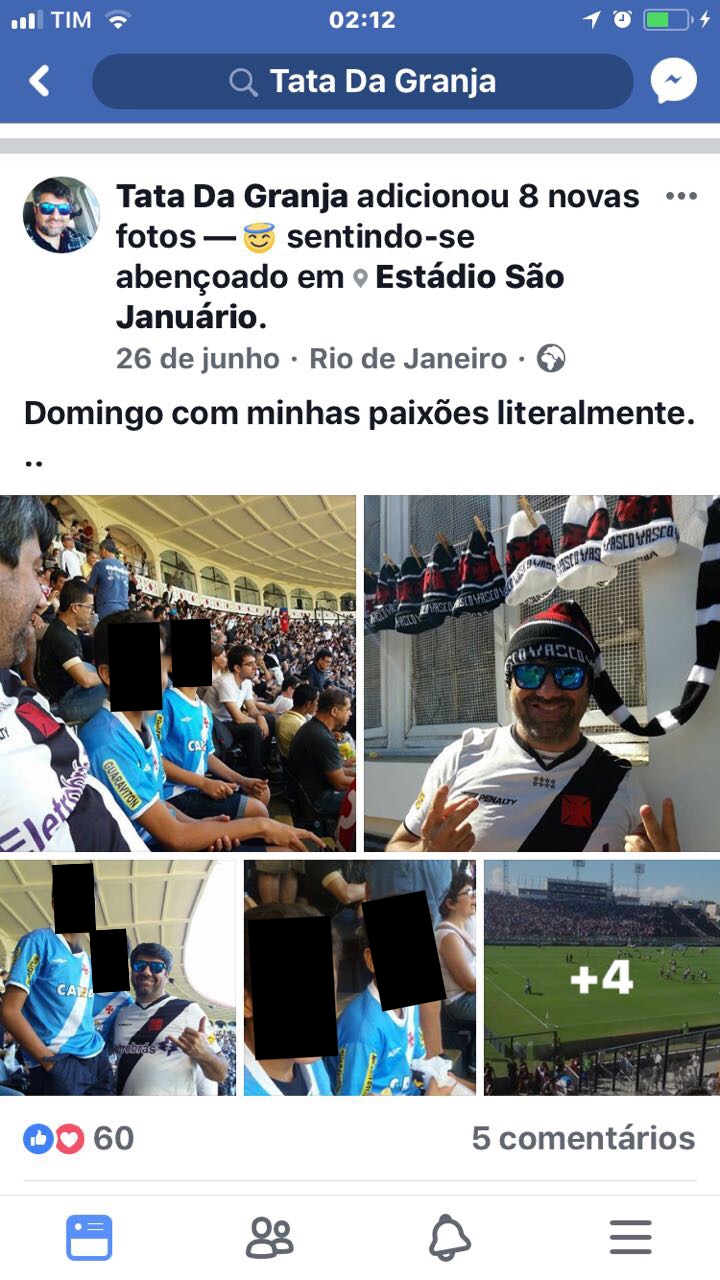Image resolution: width=720 pixels, height=1280 pixels.
Task: Switch to the News Feed tab
Action: tap(89, 1238)
